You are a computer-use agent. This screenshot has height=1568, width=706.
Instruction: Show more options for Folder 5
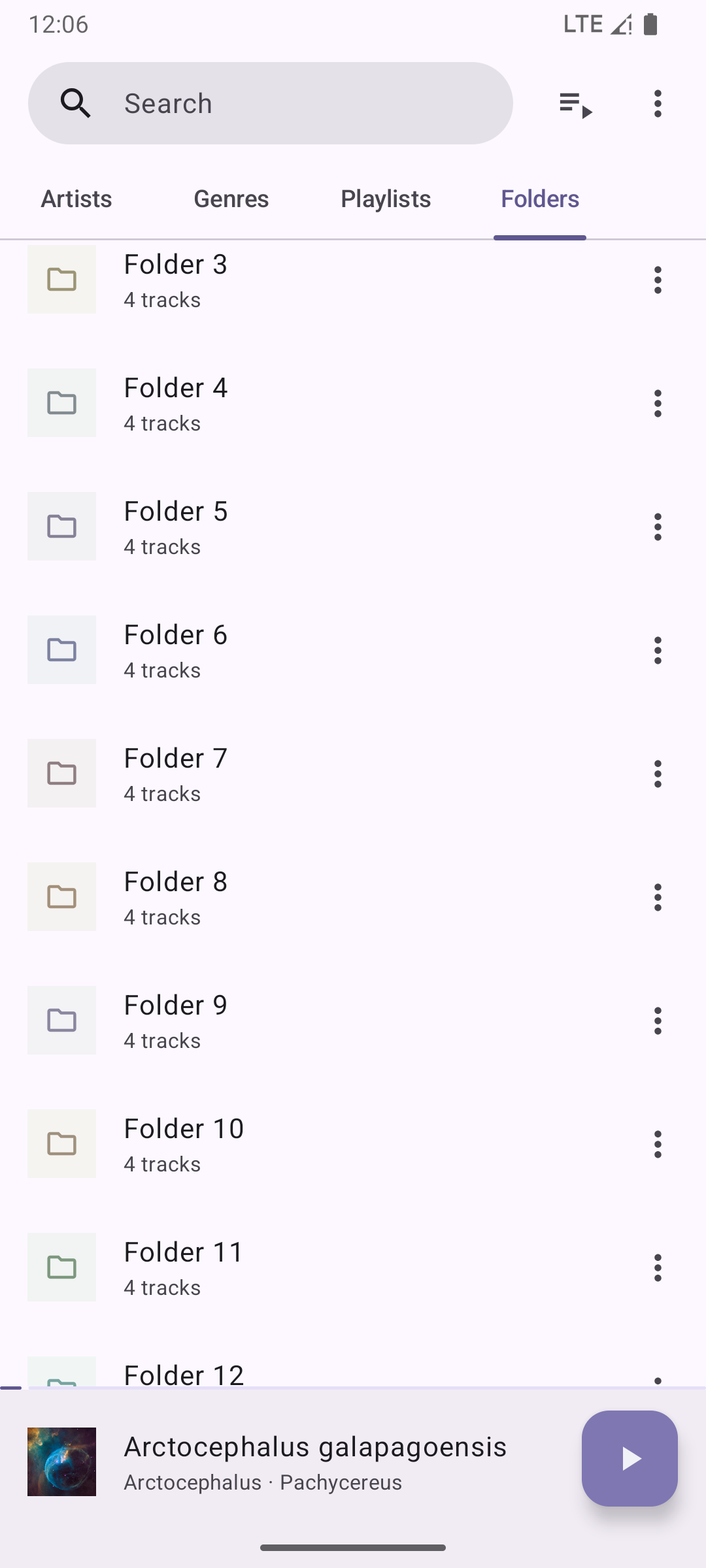point(658,527)
